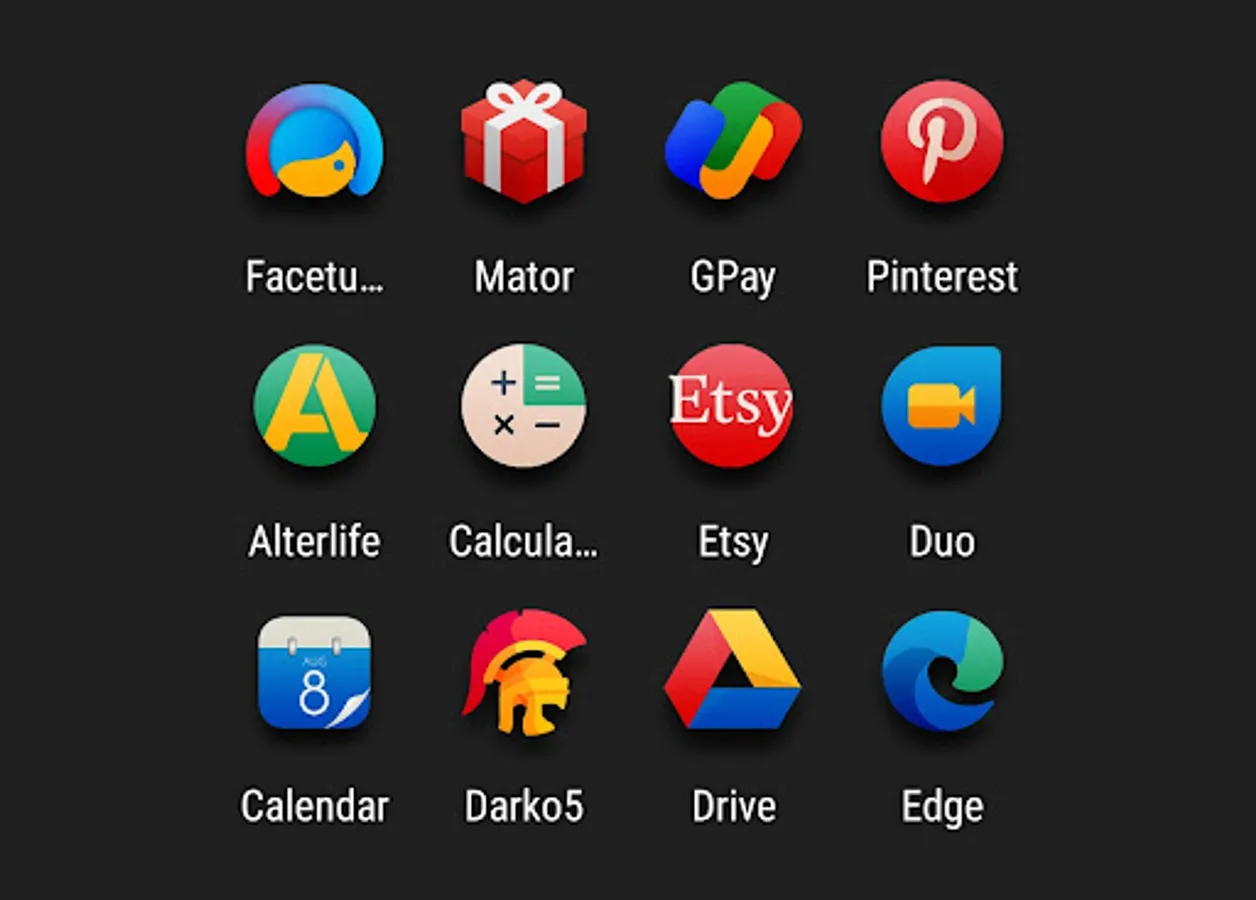Launch Pinterest

click(x=942, y=141)
